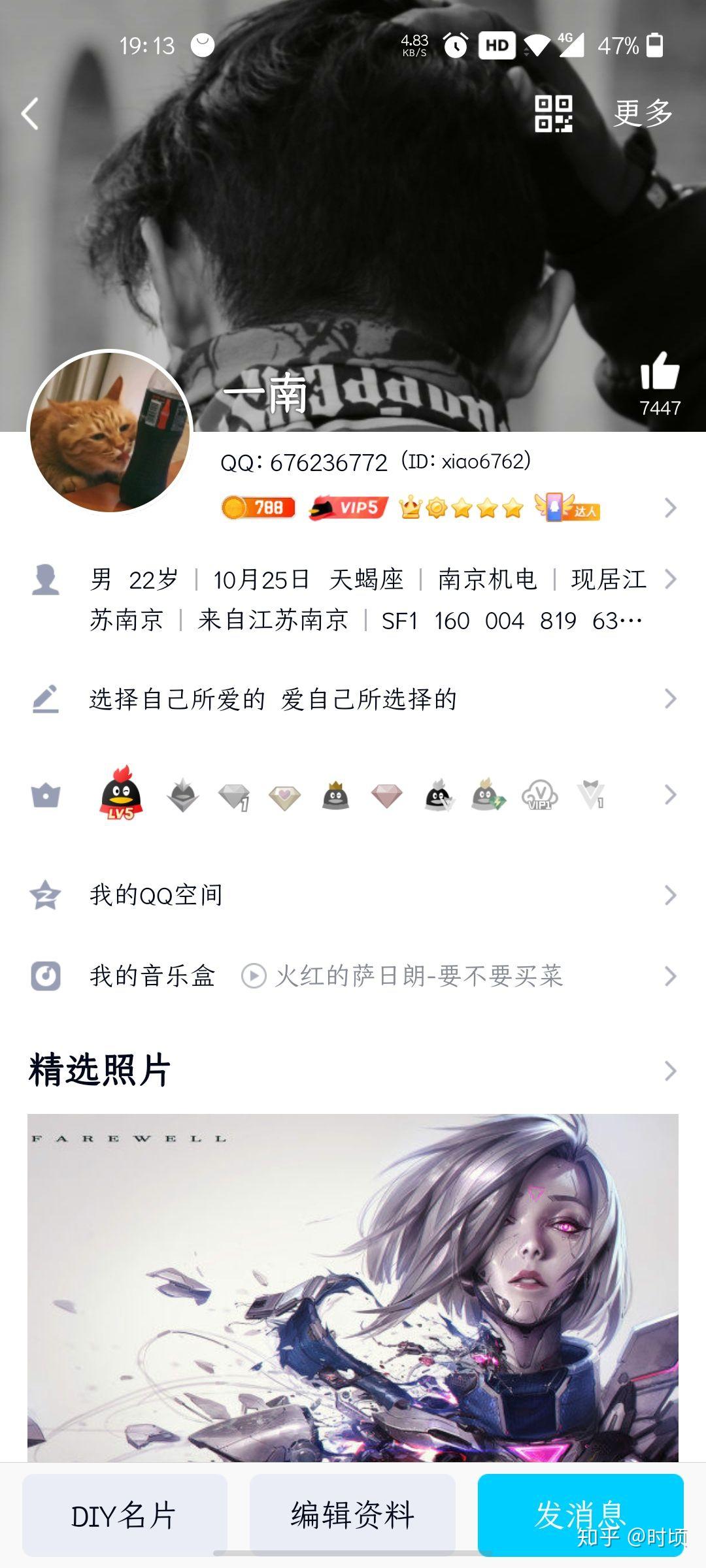The image size is (706, 1568).
Task: Open the QR code name card
Action: click(x=555, y=113)
